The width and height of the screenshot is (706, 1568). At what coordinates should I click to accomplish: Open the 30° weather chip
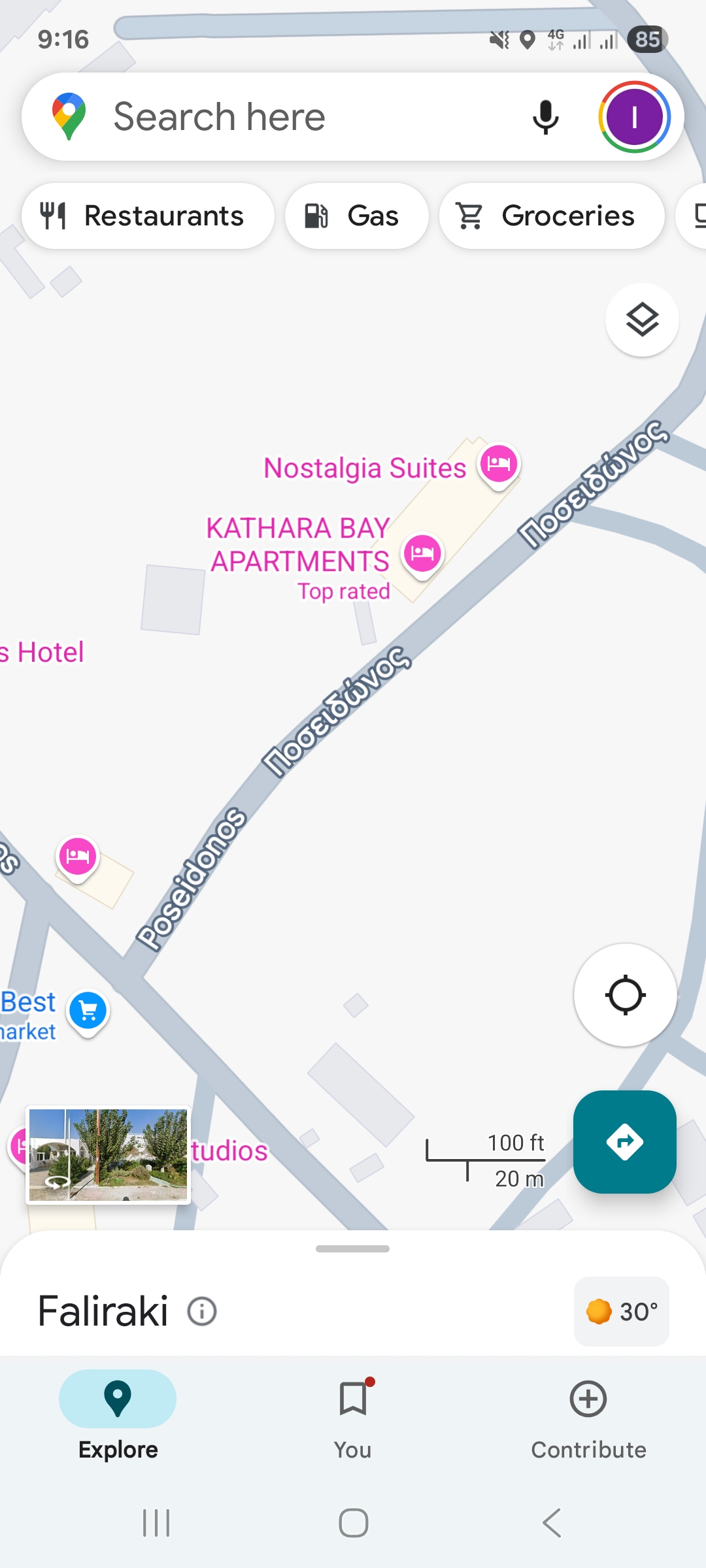[x=622, y=1311]
